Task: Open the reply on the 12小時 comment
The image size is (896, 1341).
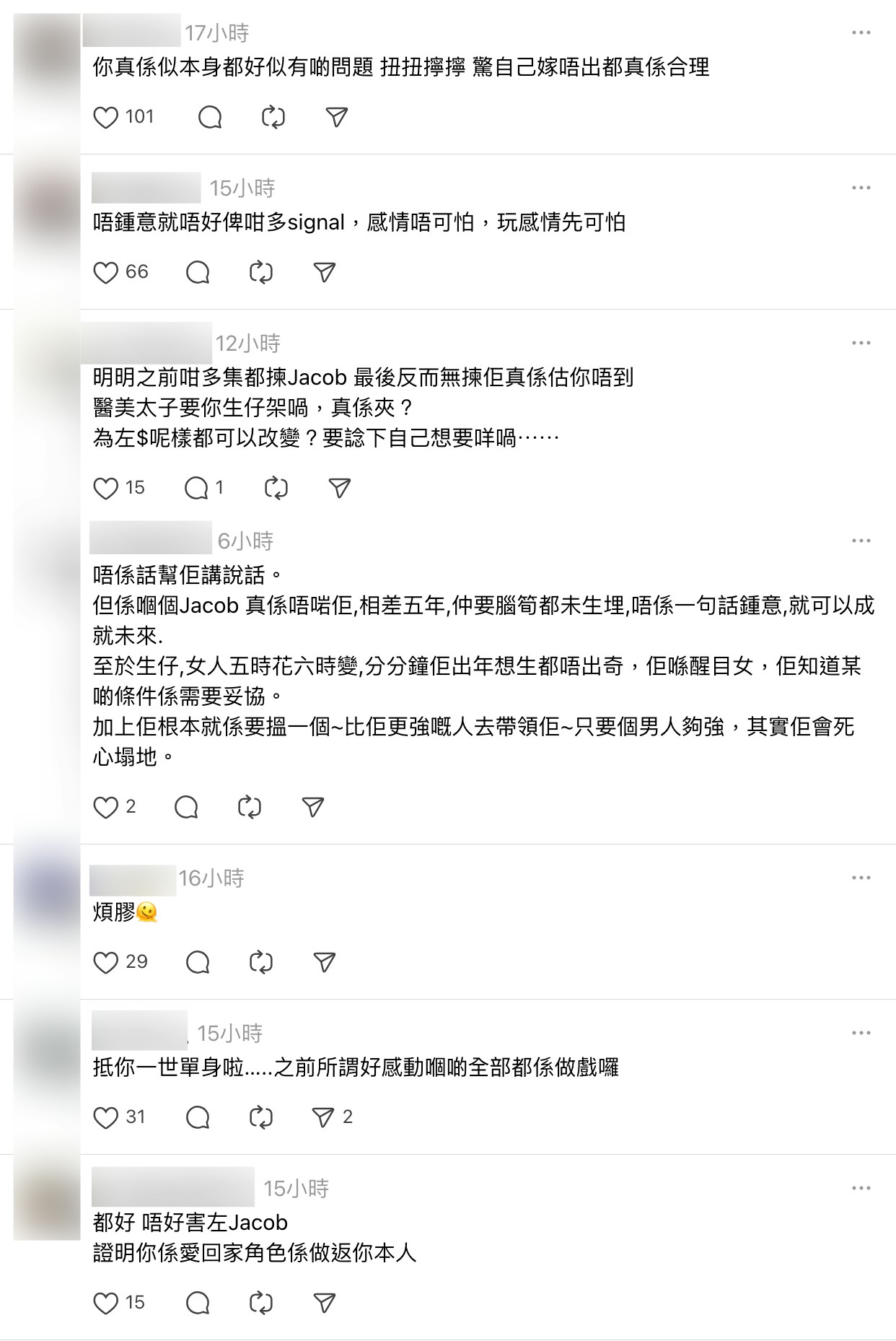Action: [x=196, y=488]
